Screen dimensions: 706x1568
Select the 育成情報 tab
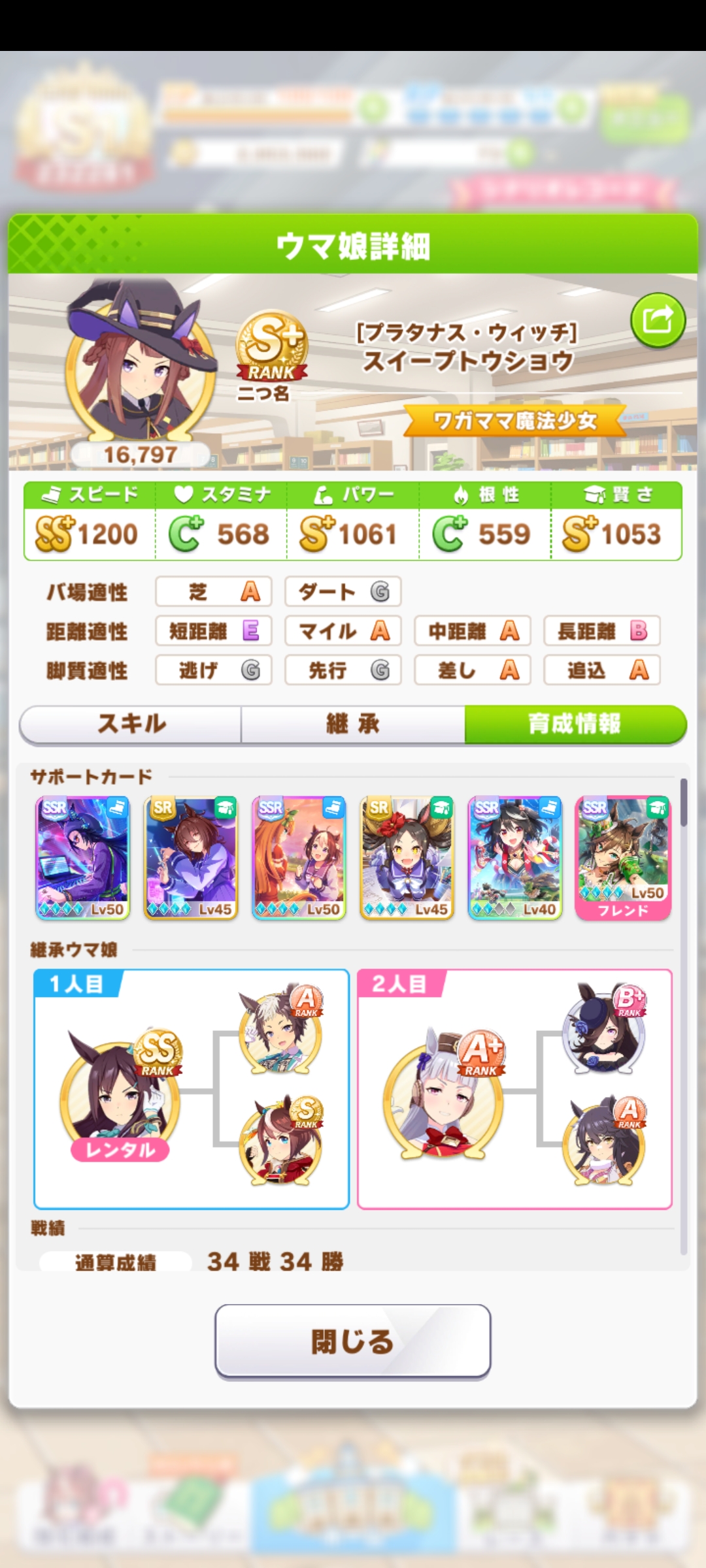[575, 724]
